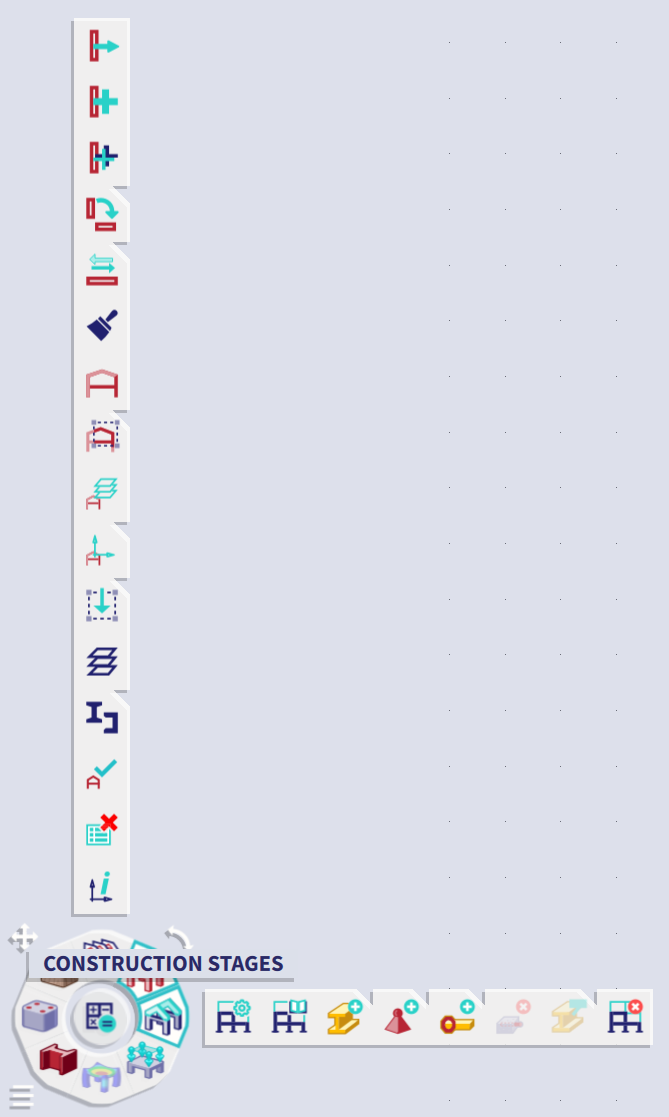Image resolution: width=669 pixels, height=1117 pixels.
Task: Select the frame with coordinate axes tool
Action: coord(102,550)
